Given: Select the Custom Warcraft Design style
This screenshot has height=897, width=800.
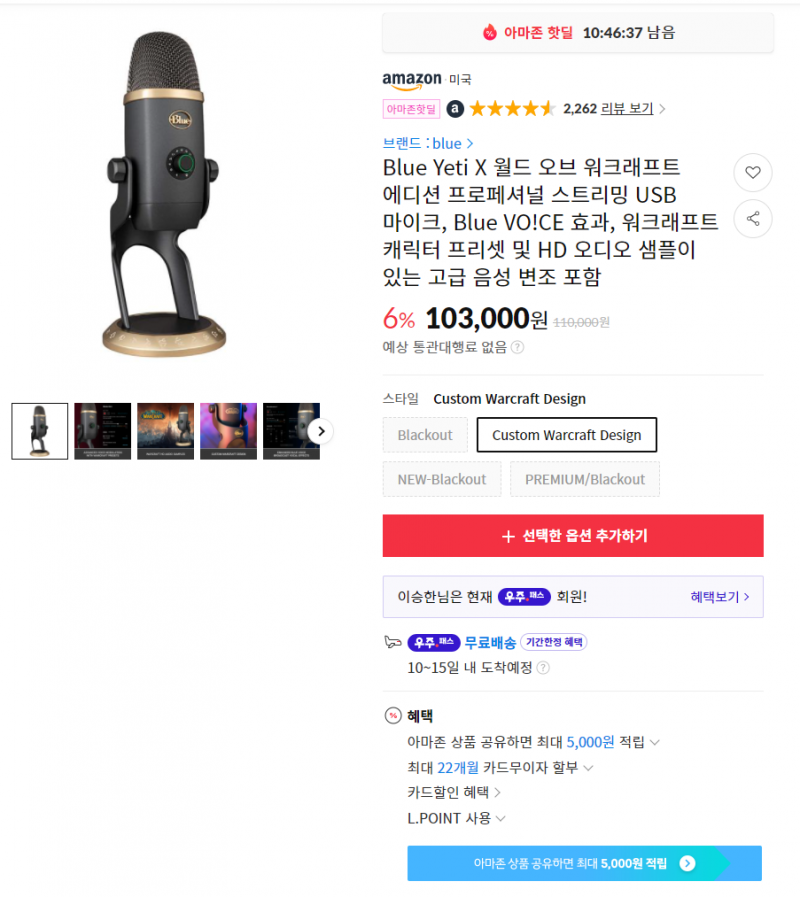Looking at the screenshot, I should click(x=566, y=435).
